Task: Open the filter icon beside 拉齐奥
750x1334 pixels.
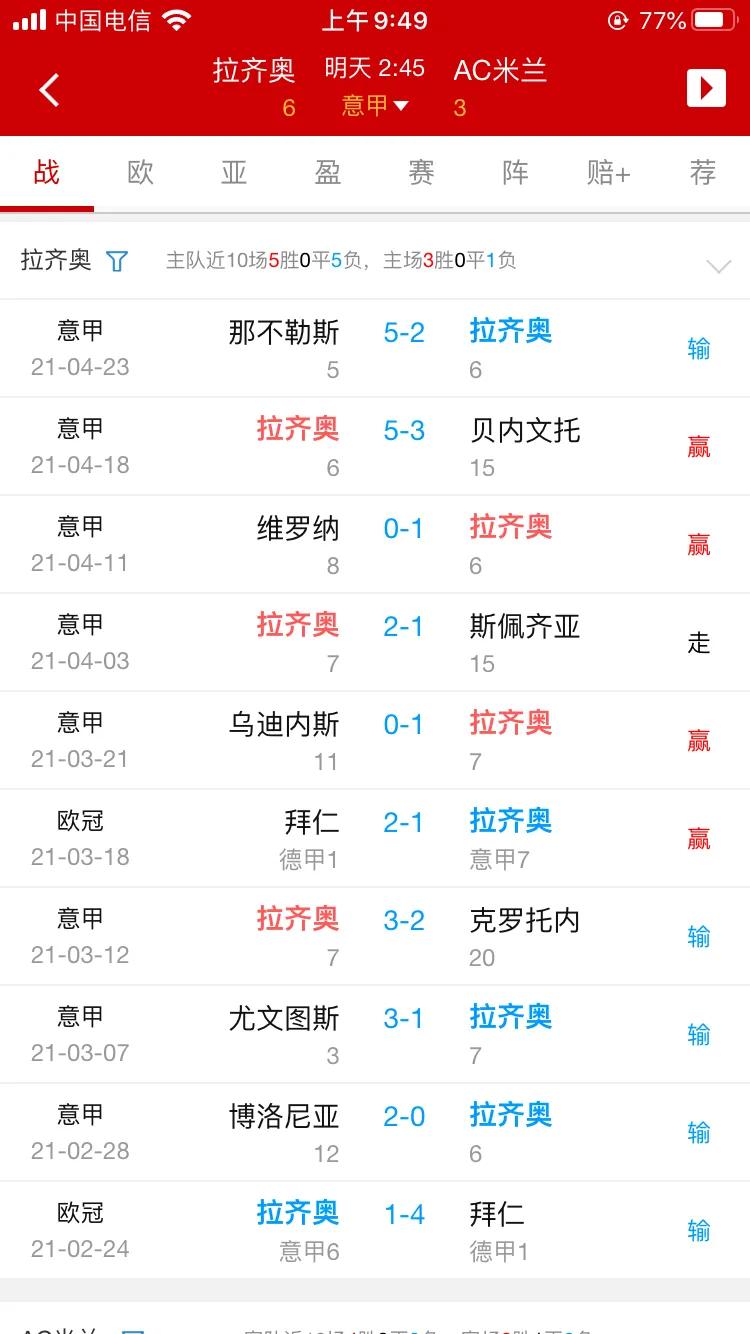Action: (117, 261)
